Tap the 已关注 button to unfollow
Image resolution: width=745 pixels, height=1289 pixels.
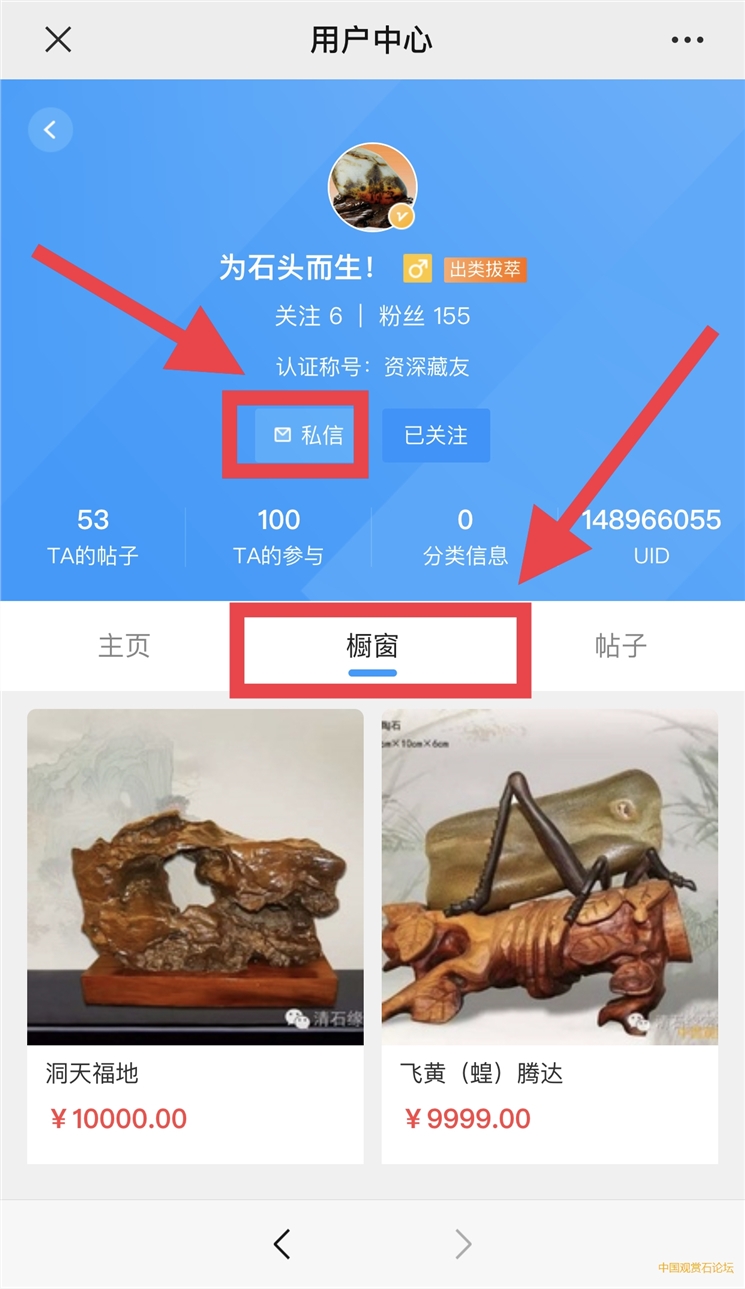436,435
